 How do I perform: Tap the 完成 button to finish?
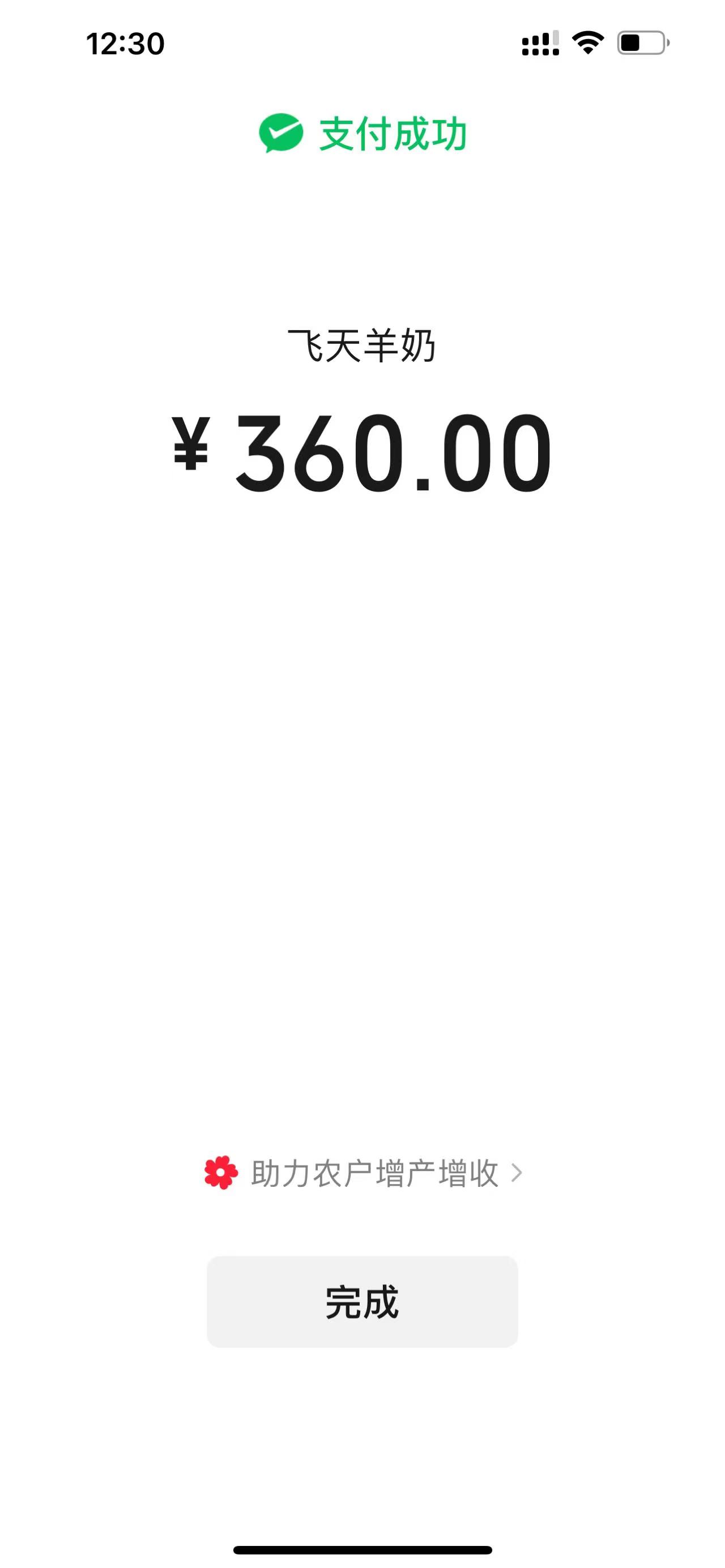362,1301
